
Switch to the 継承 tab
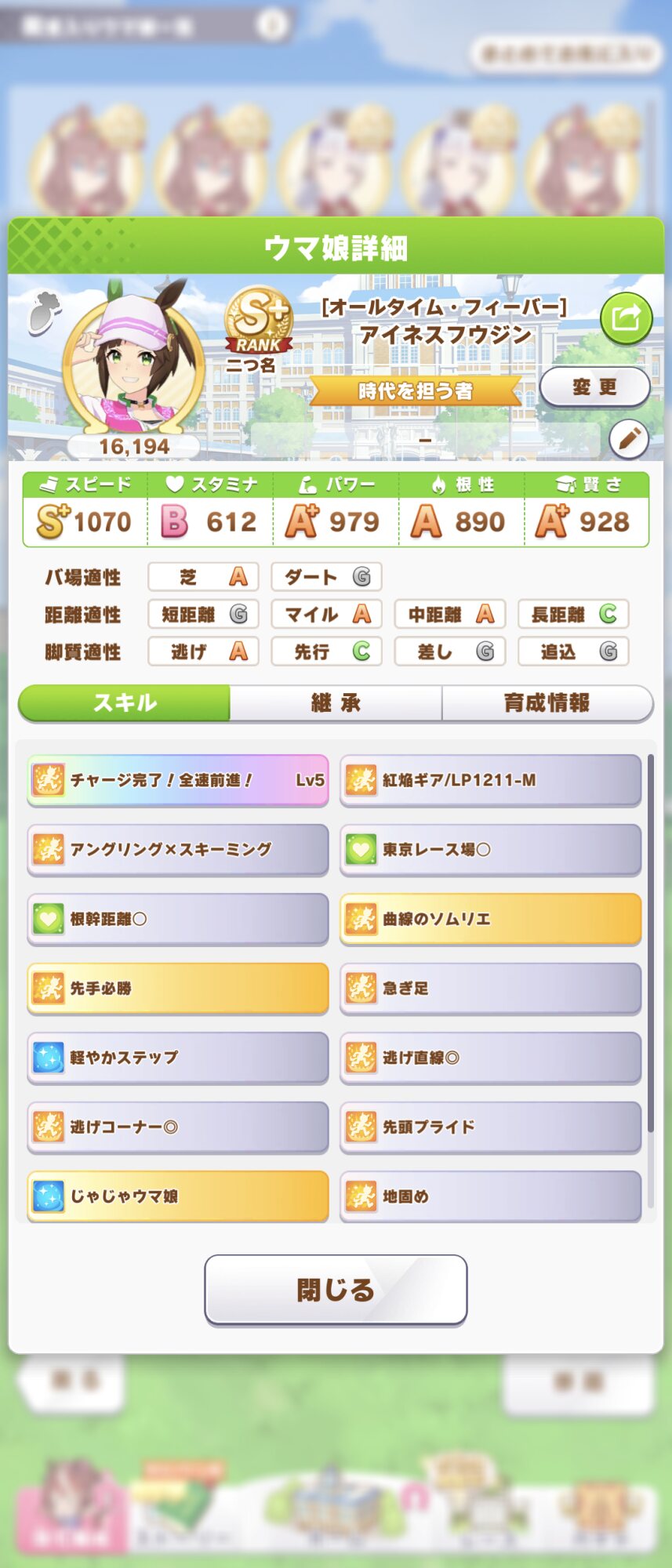coord(336,703)
